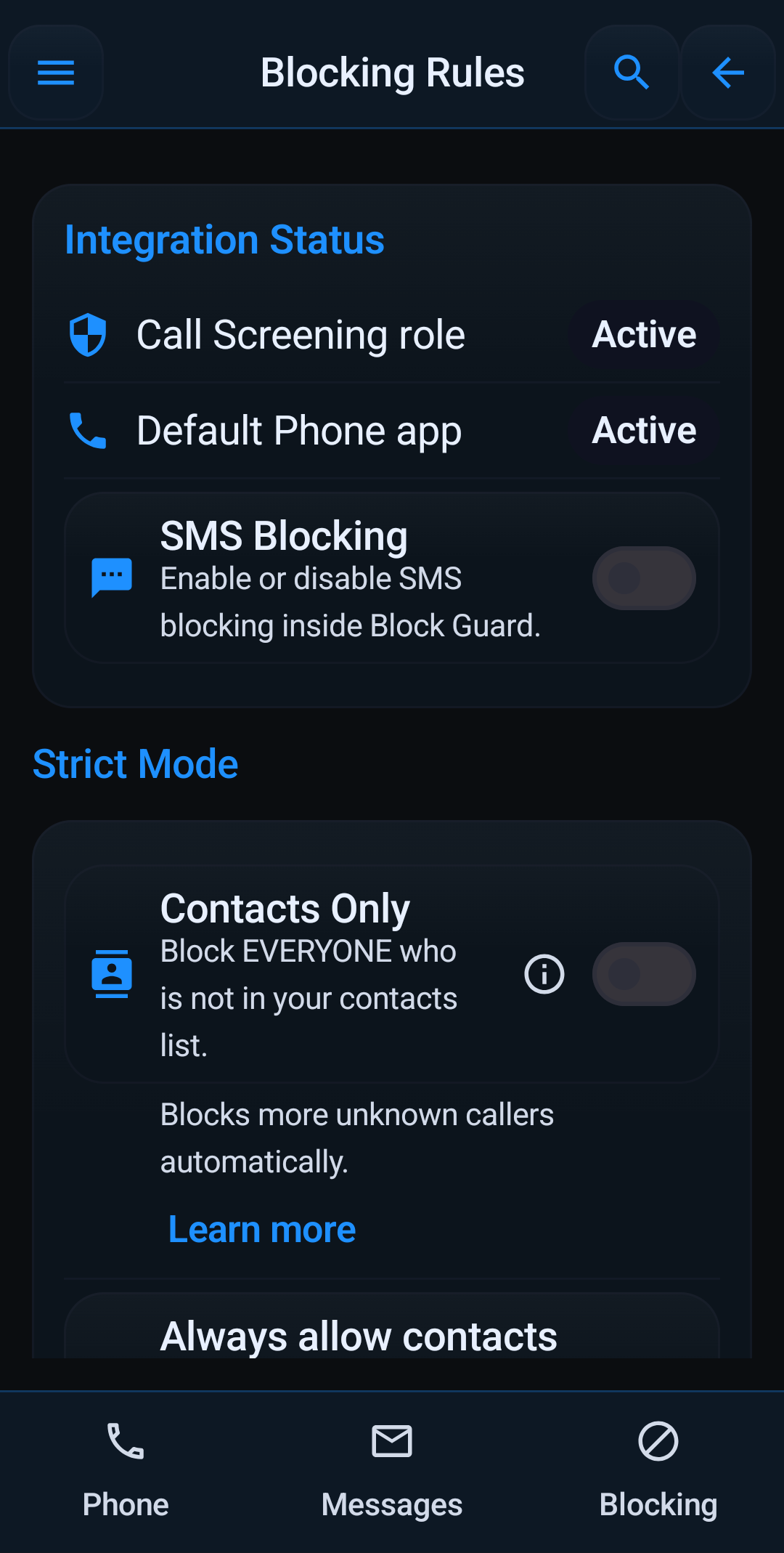Viewport: 784px width, 1553px height.
Task: Select the Contacts Only contact card icon
Action: coord(112,974)
